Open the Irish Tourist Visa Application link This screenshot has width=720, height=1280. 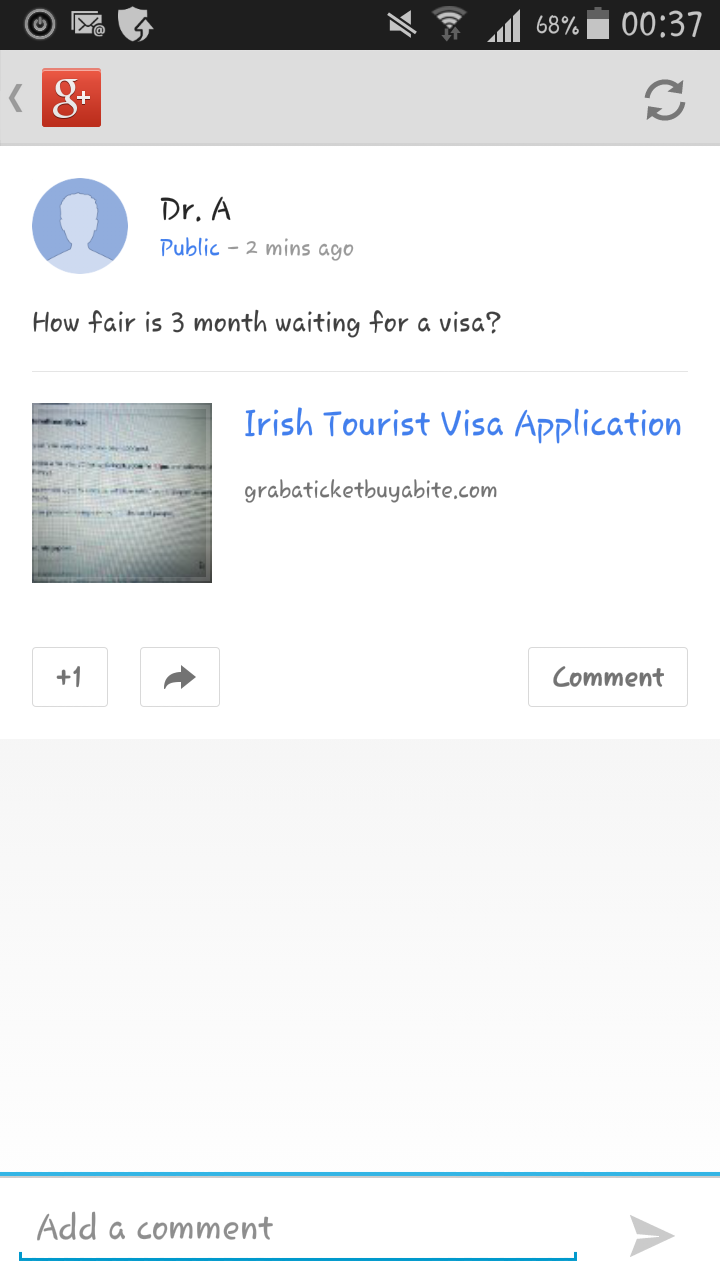(x=462, y=424)
